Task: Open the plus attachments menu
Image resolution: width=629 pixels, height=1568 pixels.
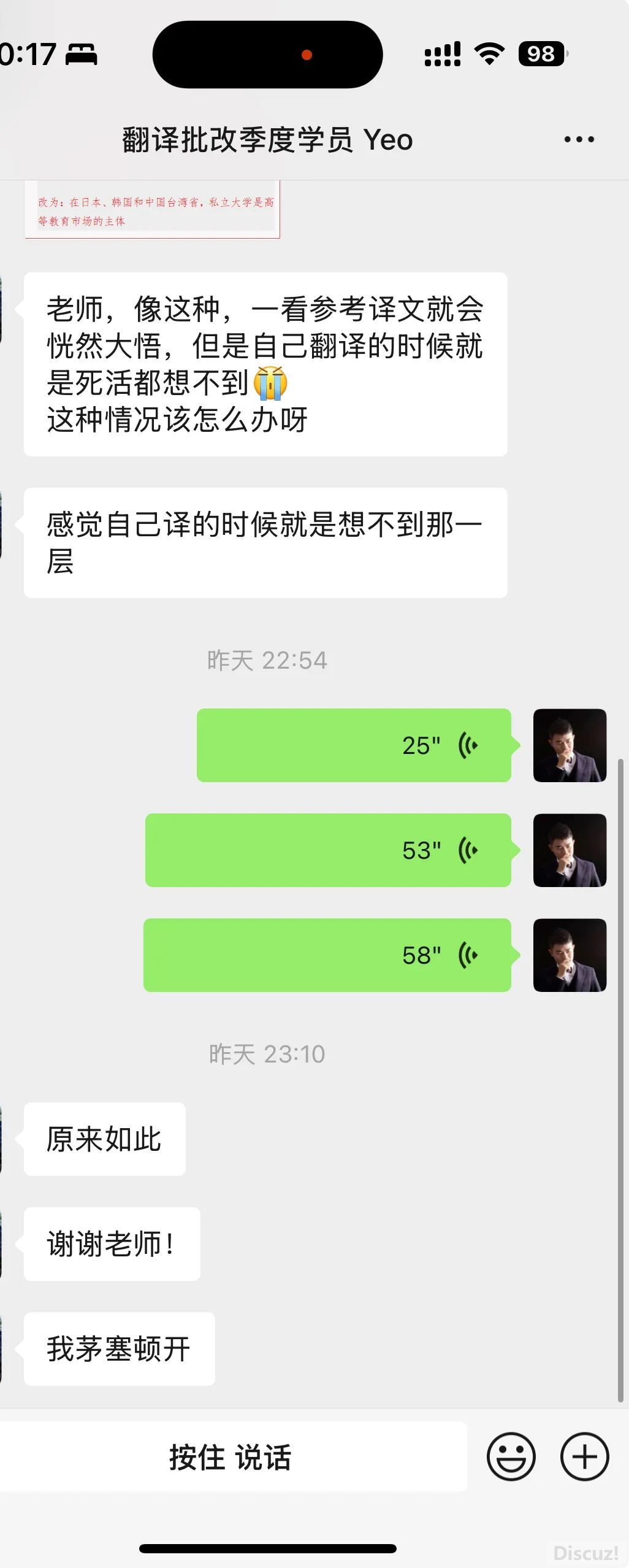Action: 584,1457
